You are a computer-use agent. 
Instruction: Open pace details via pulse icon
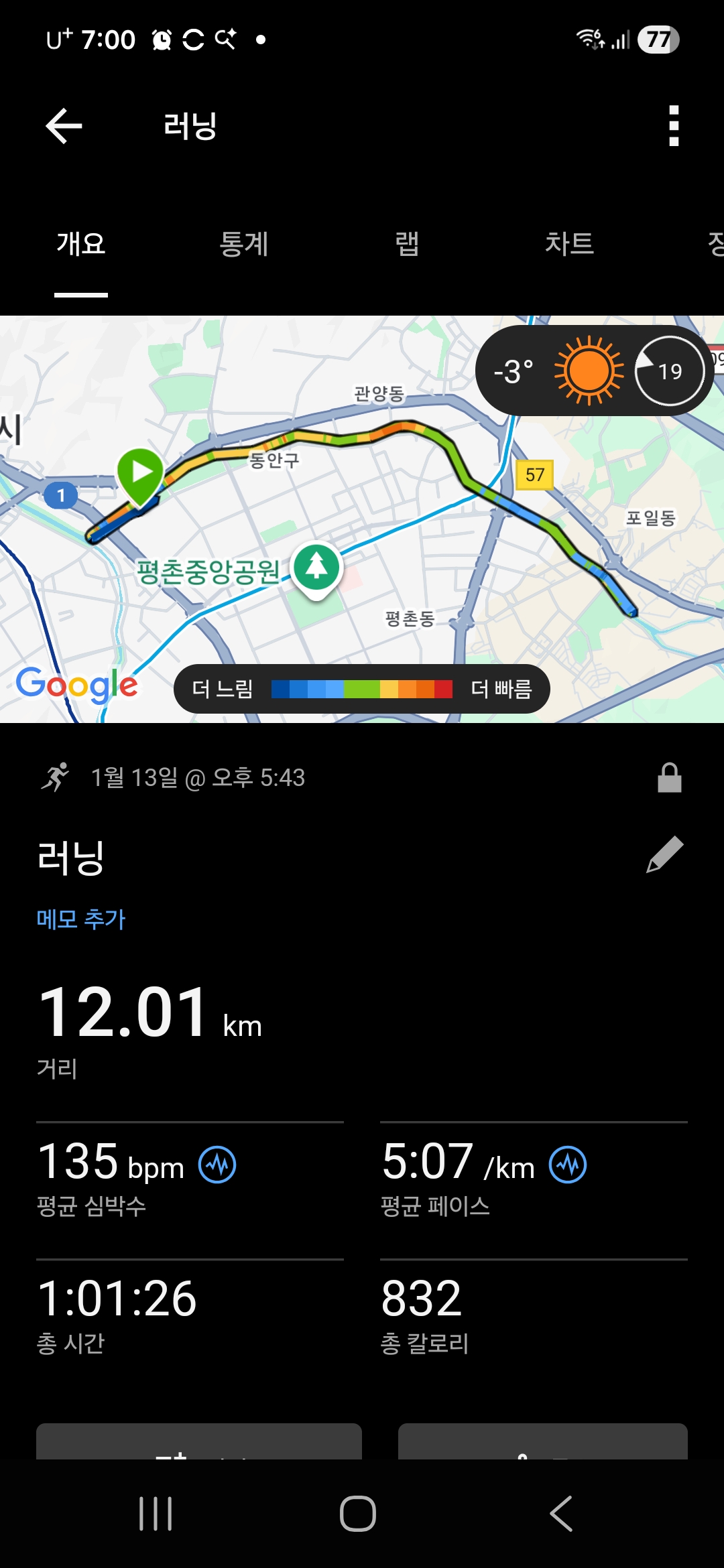[566, 1165]
